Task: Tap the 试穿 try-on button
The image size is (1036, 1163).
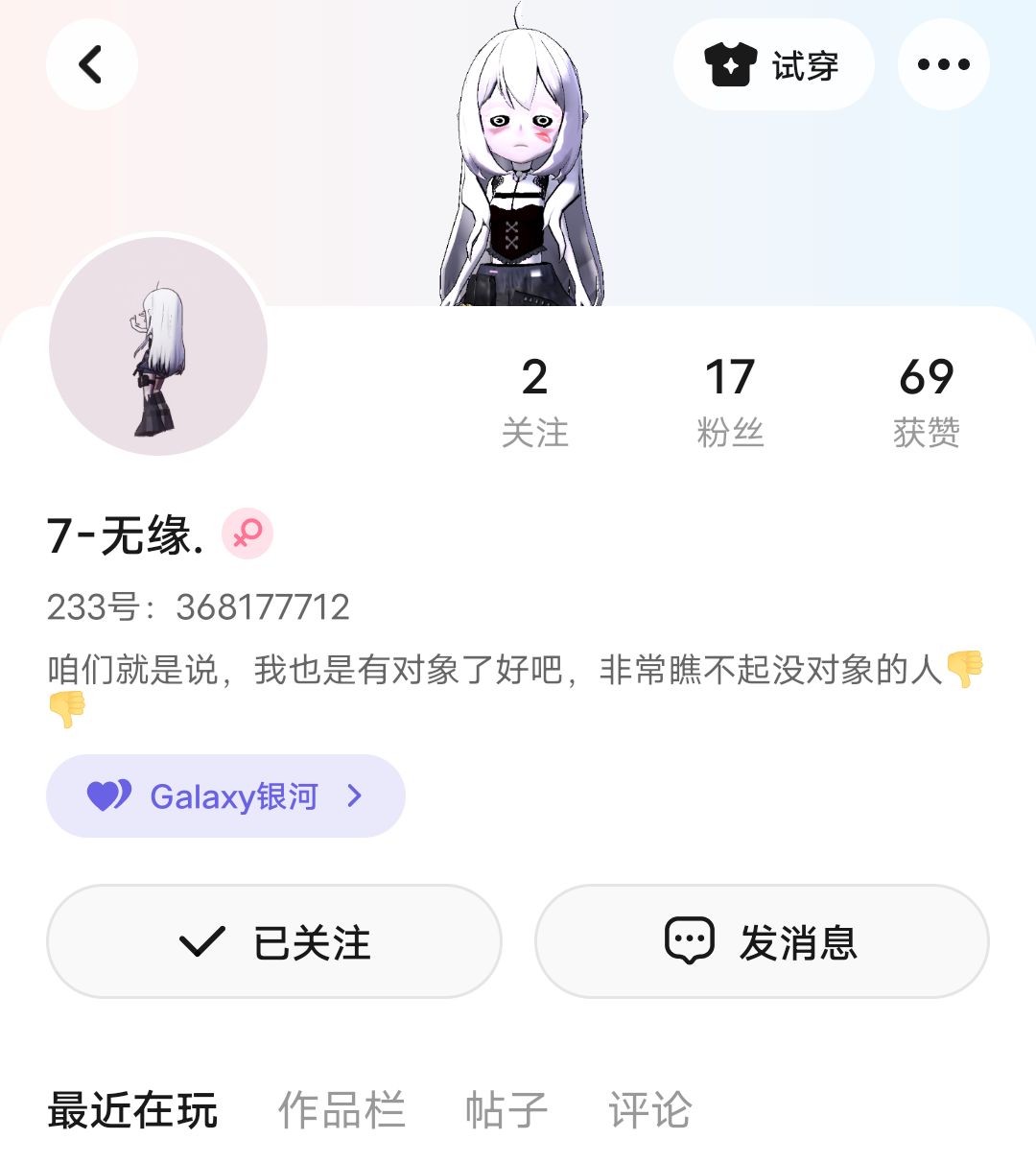Action: [773, 65]
